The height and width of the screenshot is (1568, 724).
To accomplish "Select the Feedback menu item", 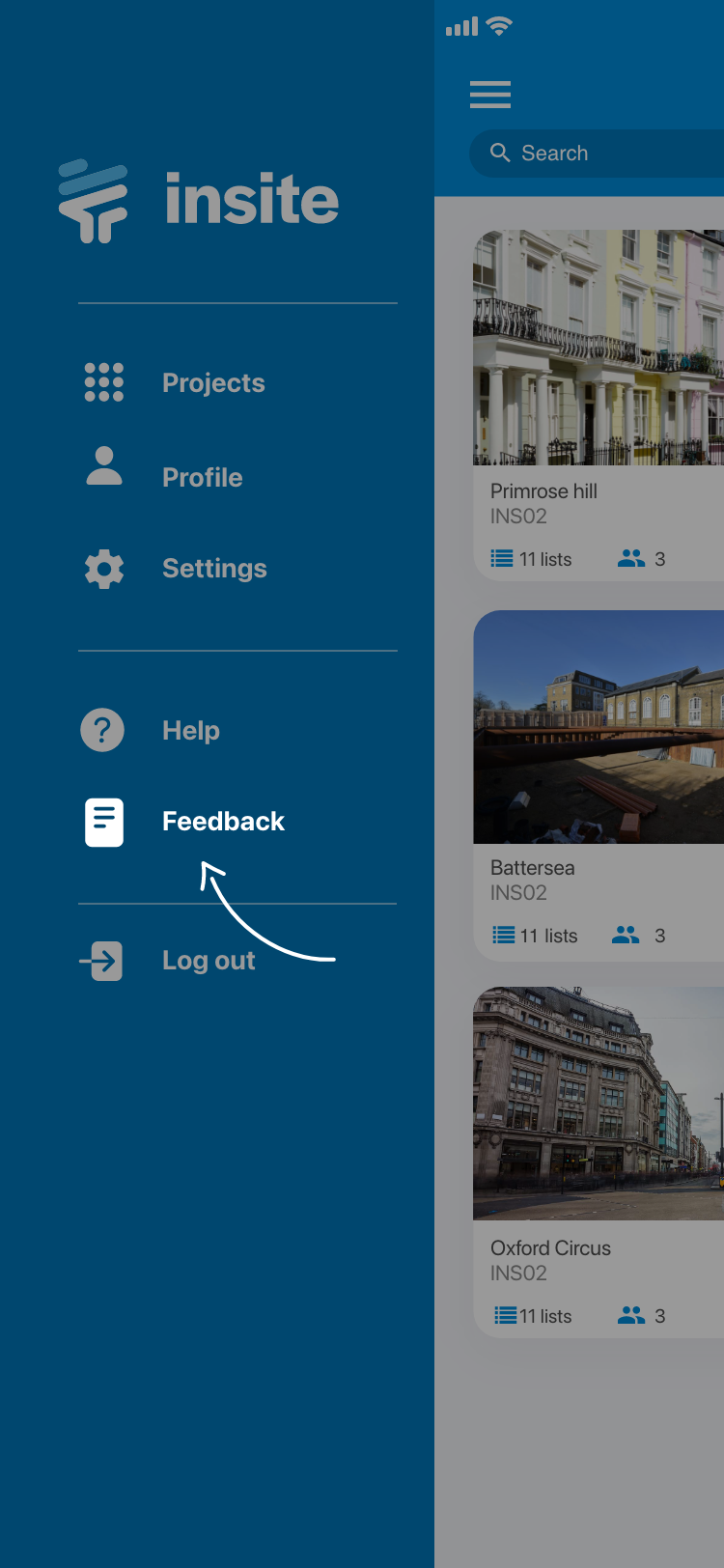I will tap(222, 822).
